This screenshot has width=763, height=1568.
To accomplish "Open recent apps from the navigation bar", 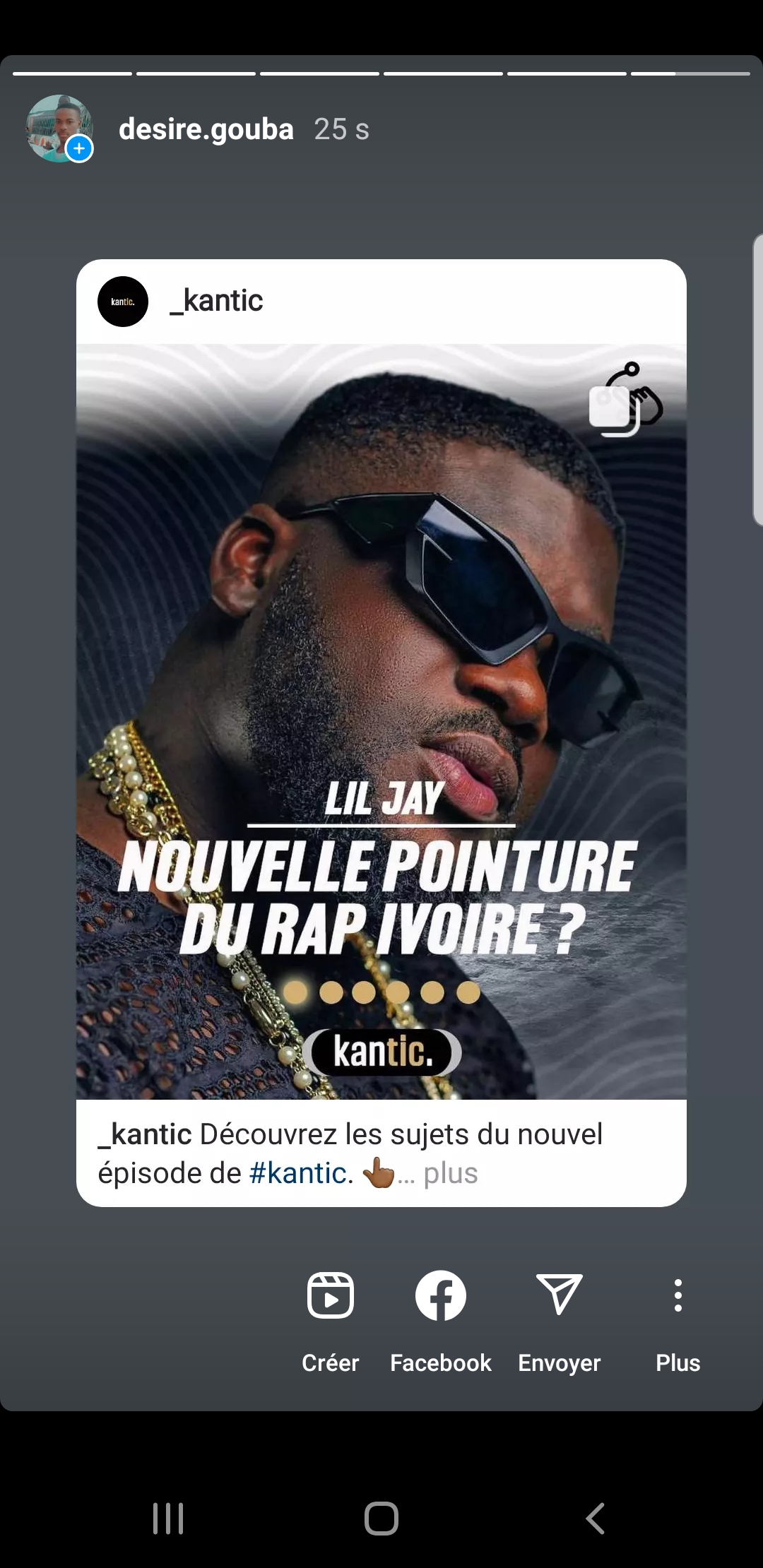I will coord(168,1518).
